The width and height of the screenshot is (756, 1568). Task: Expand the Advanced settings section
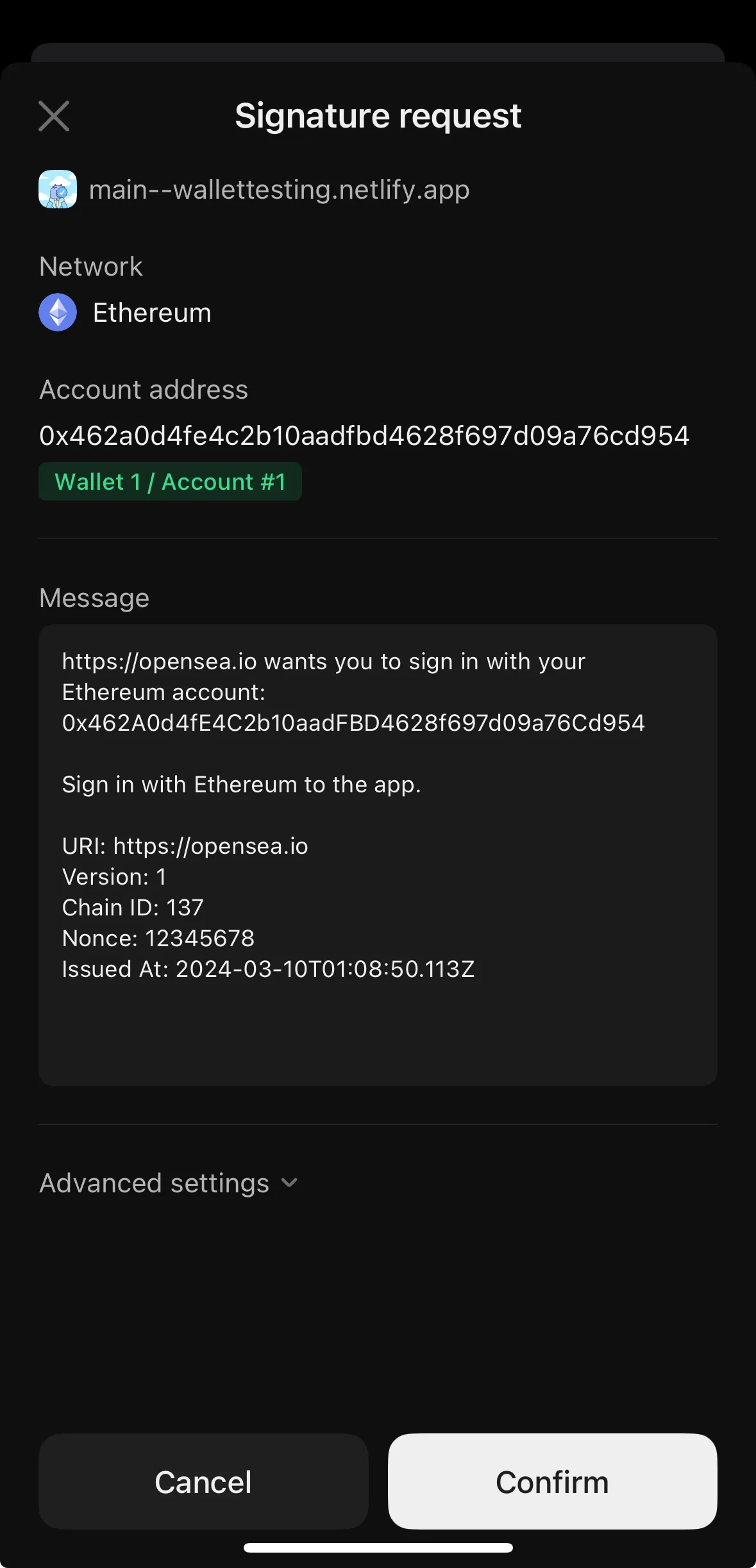click(x=154, y=1183)
